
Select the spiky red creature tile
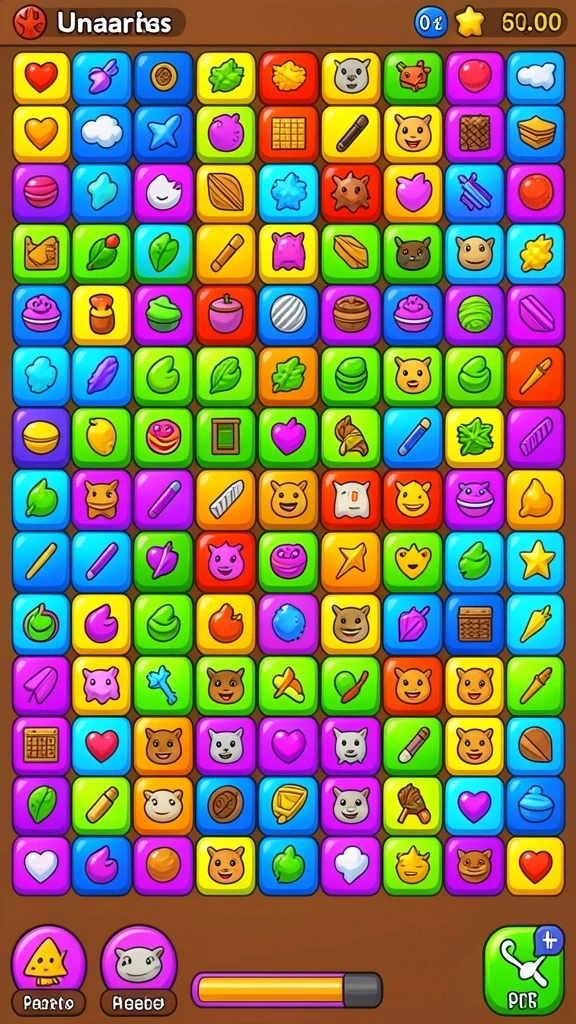pyautogui.click(x=350, y=193)
